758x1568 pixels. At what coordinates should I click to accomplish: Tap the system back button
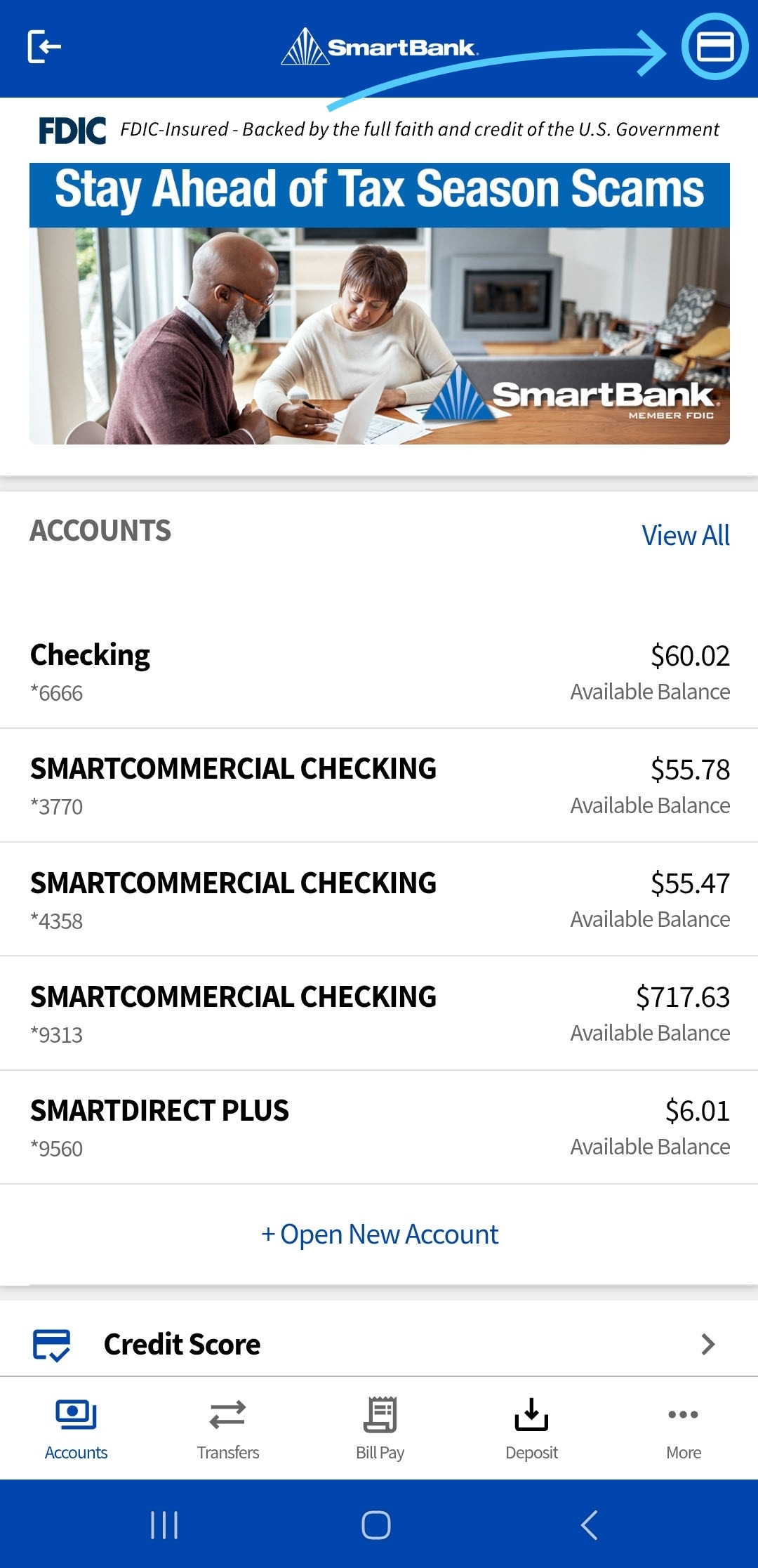pyautogui.click(x=590, y=1525)
